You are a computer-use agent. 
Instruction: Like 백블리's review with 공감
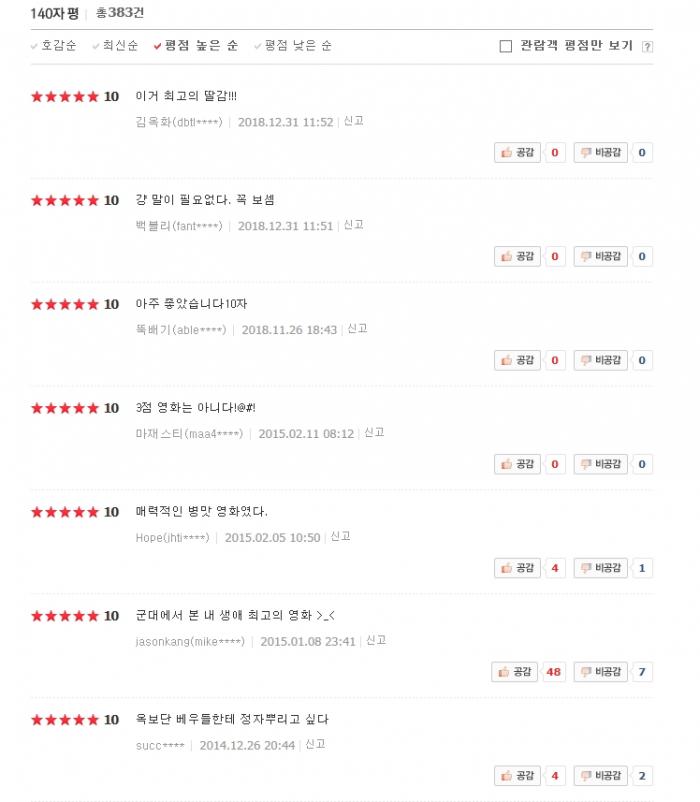pyautogui.click(x=517, y=256)
